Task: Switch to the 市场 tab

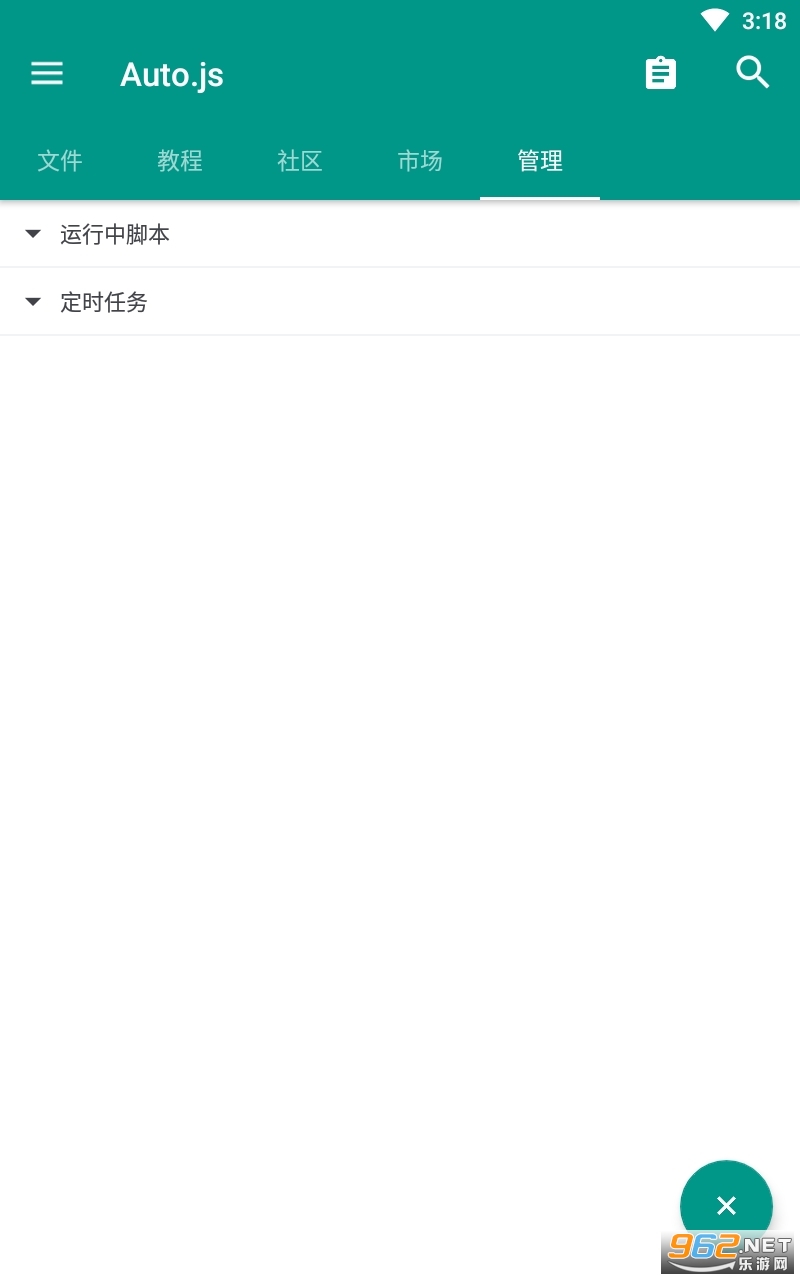Action: tap(420, 161)
